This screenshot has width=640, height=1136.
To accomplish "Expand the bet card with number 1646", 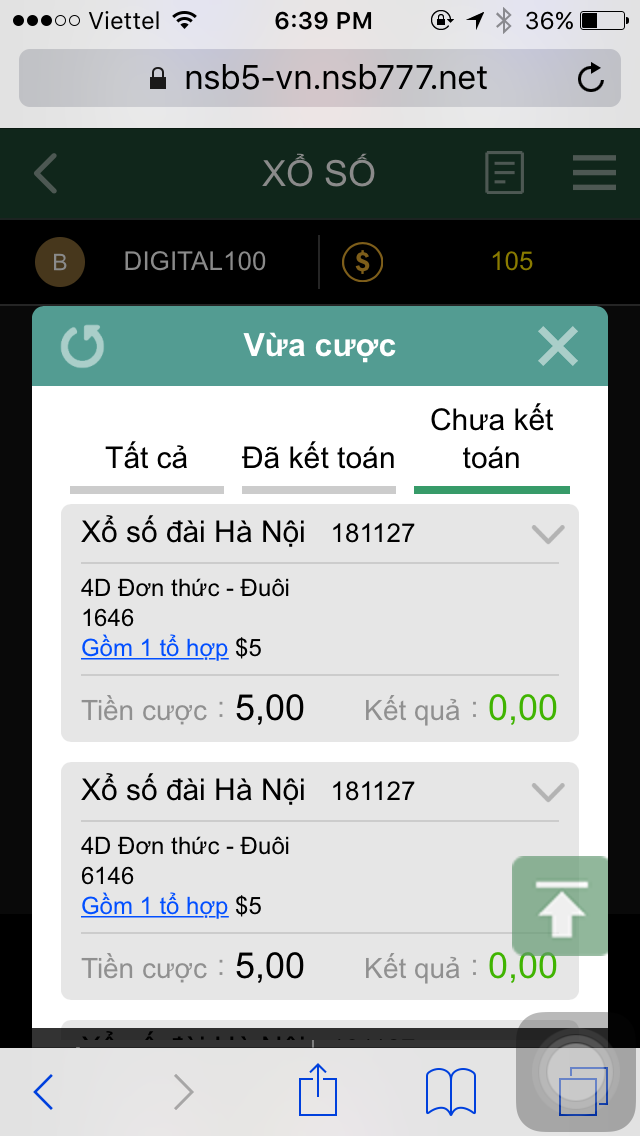I will click(x=548, y=534).
